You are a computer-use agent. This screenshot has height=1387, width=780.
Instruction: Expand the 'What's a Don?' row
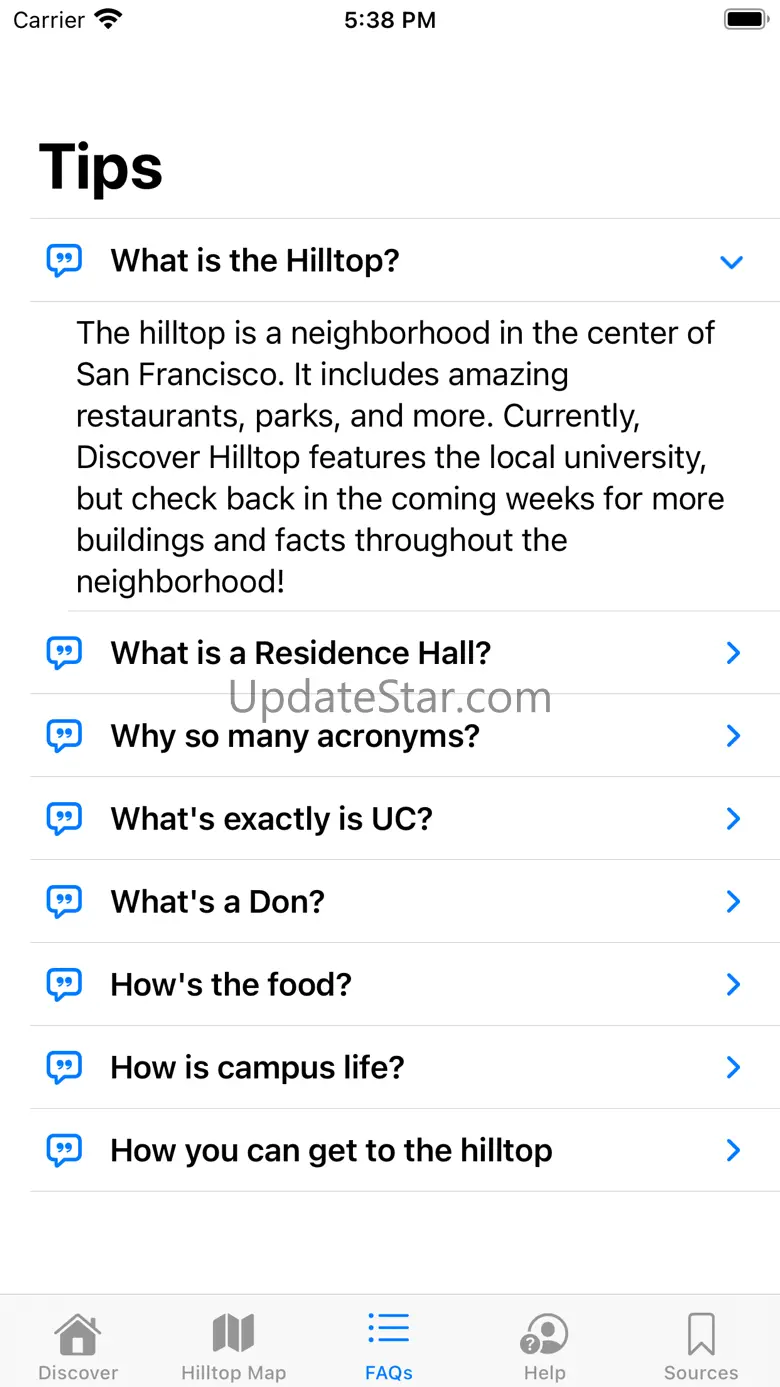(x=390, y=902)
